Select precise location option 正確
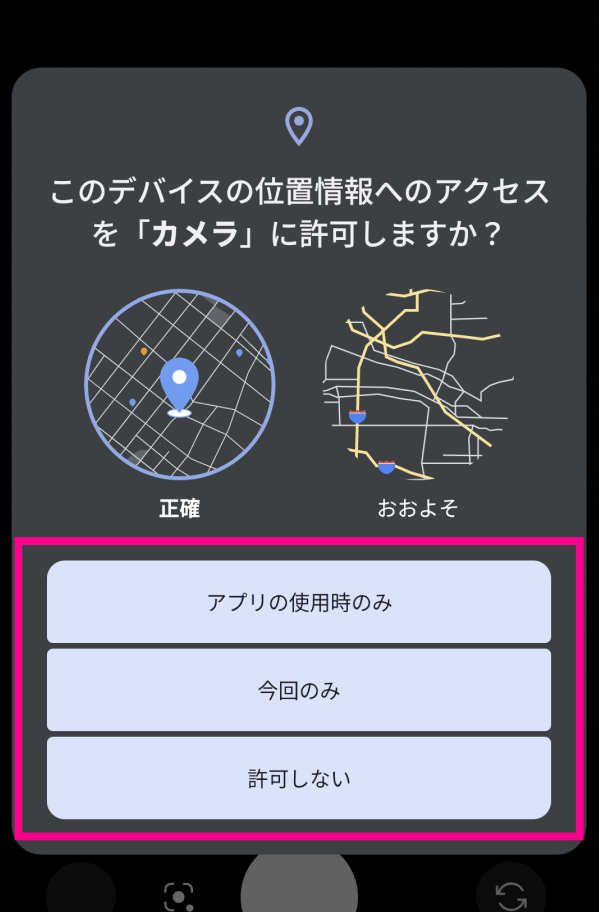600x912 pixels. (180, 385)
